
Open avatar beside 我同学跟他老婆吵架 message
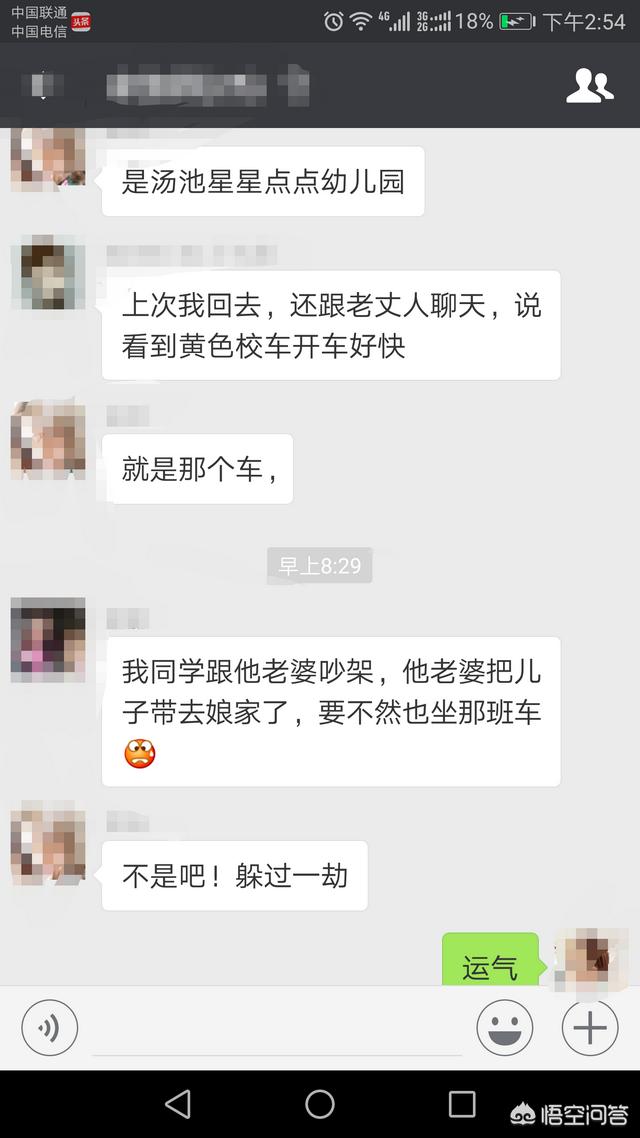(x=47, y=640)
